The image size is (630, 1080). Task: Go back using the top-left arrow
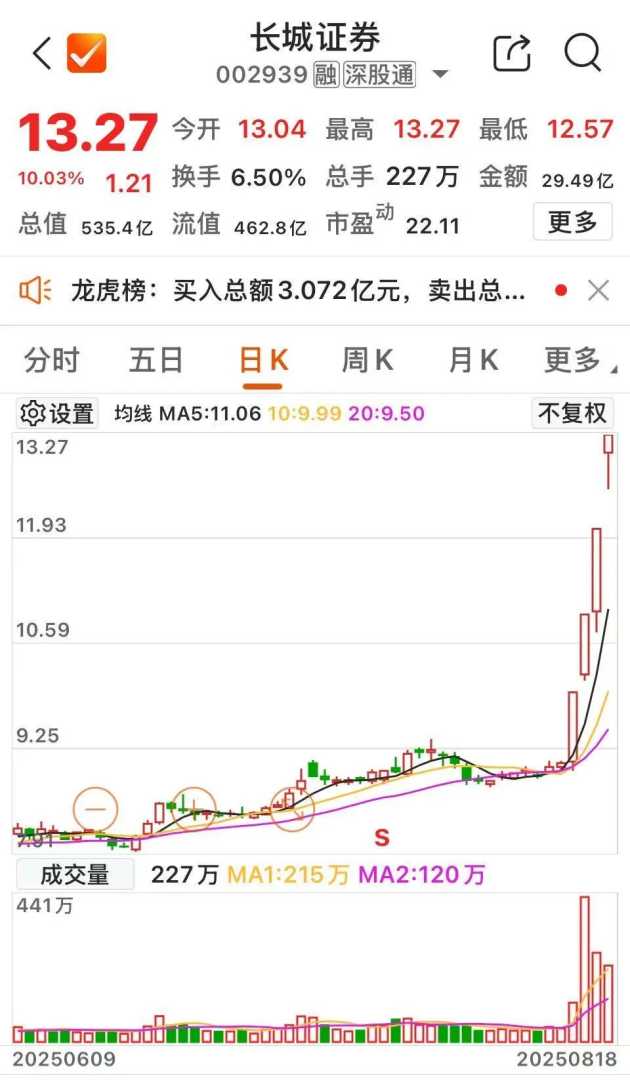[42, 53]
